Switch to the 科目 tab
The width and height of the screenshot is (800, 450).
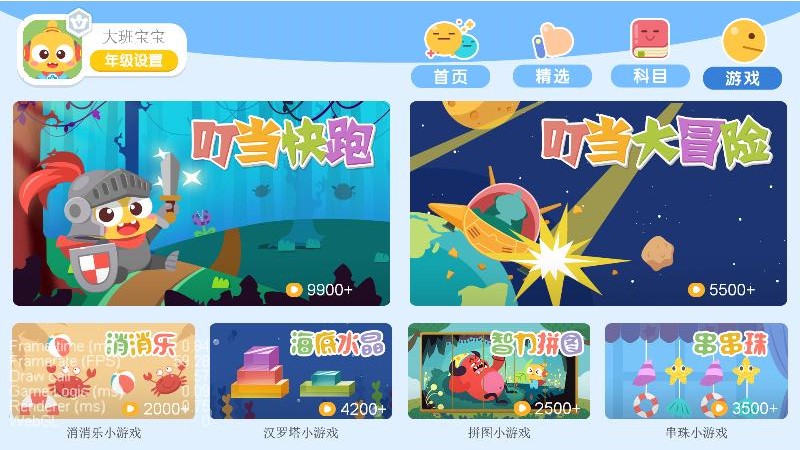[x=650, y=76]
